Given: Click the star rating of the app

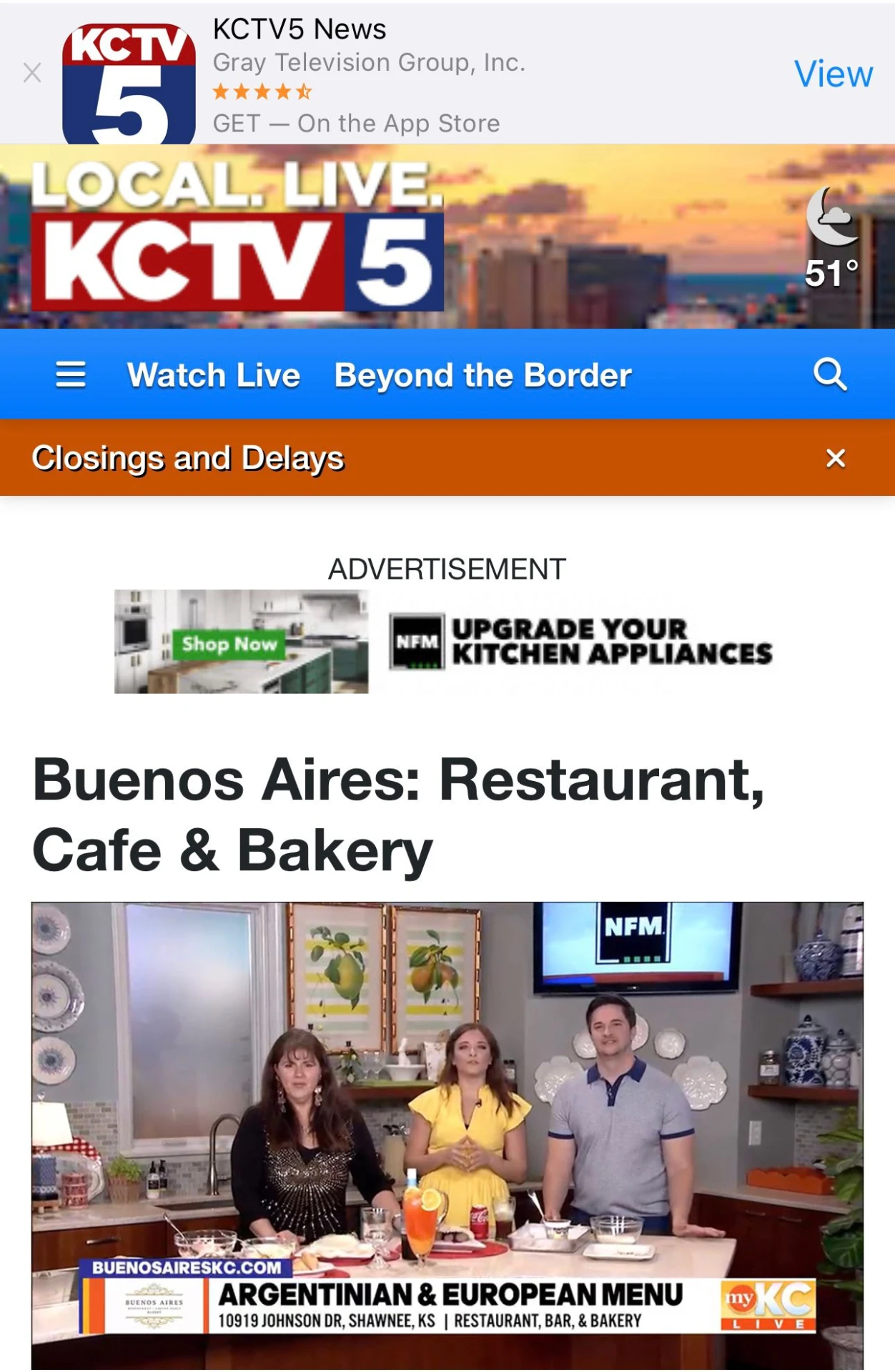Looking at the screenshot, I should click(x=259, y=91).
